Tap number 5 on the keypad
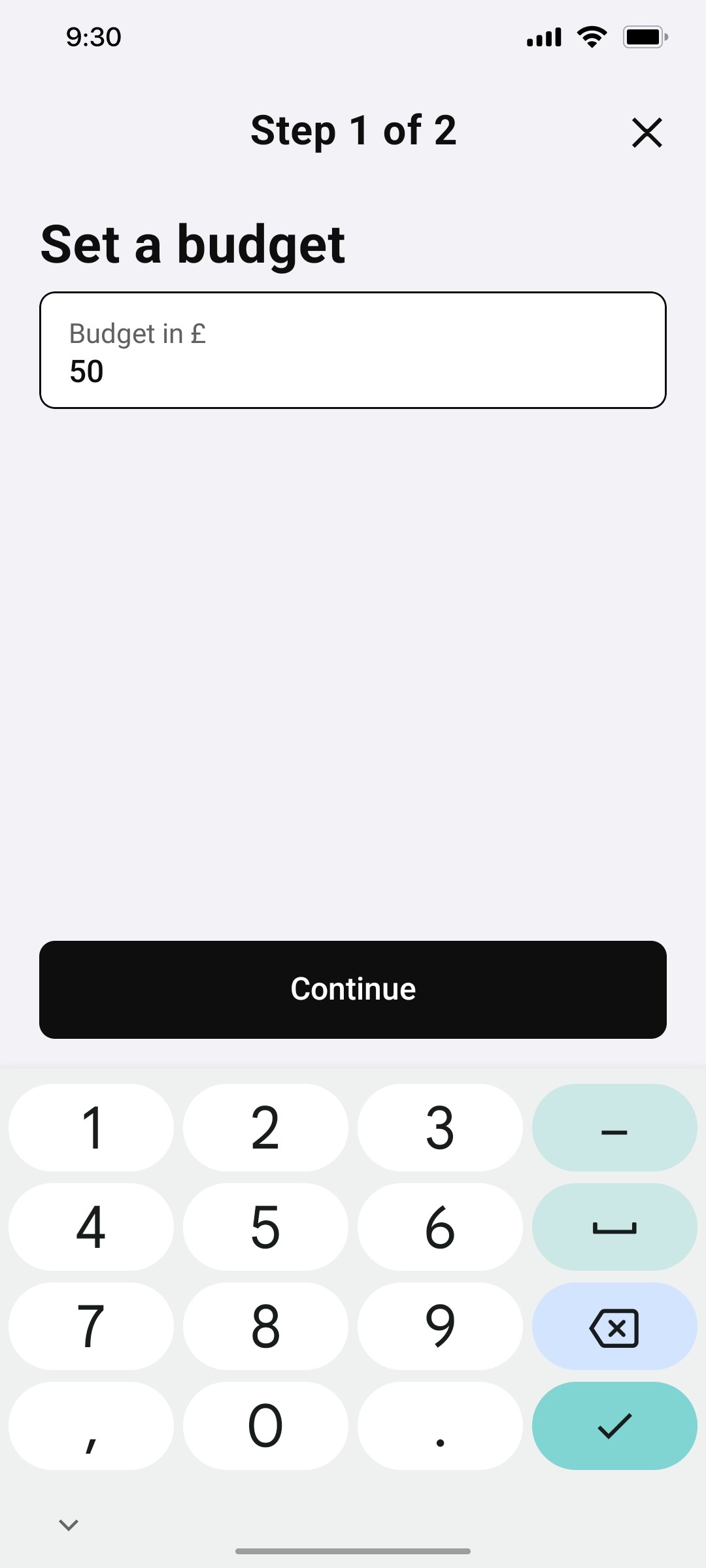Image resolution: width=706 pixels, height=1568 pixels. click(265, 1228)
